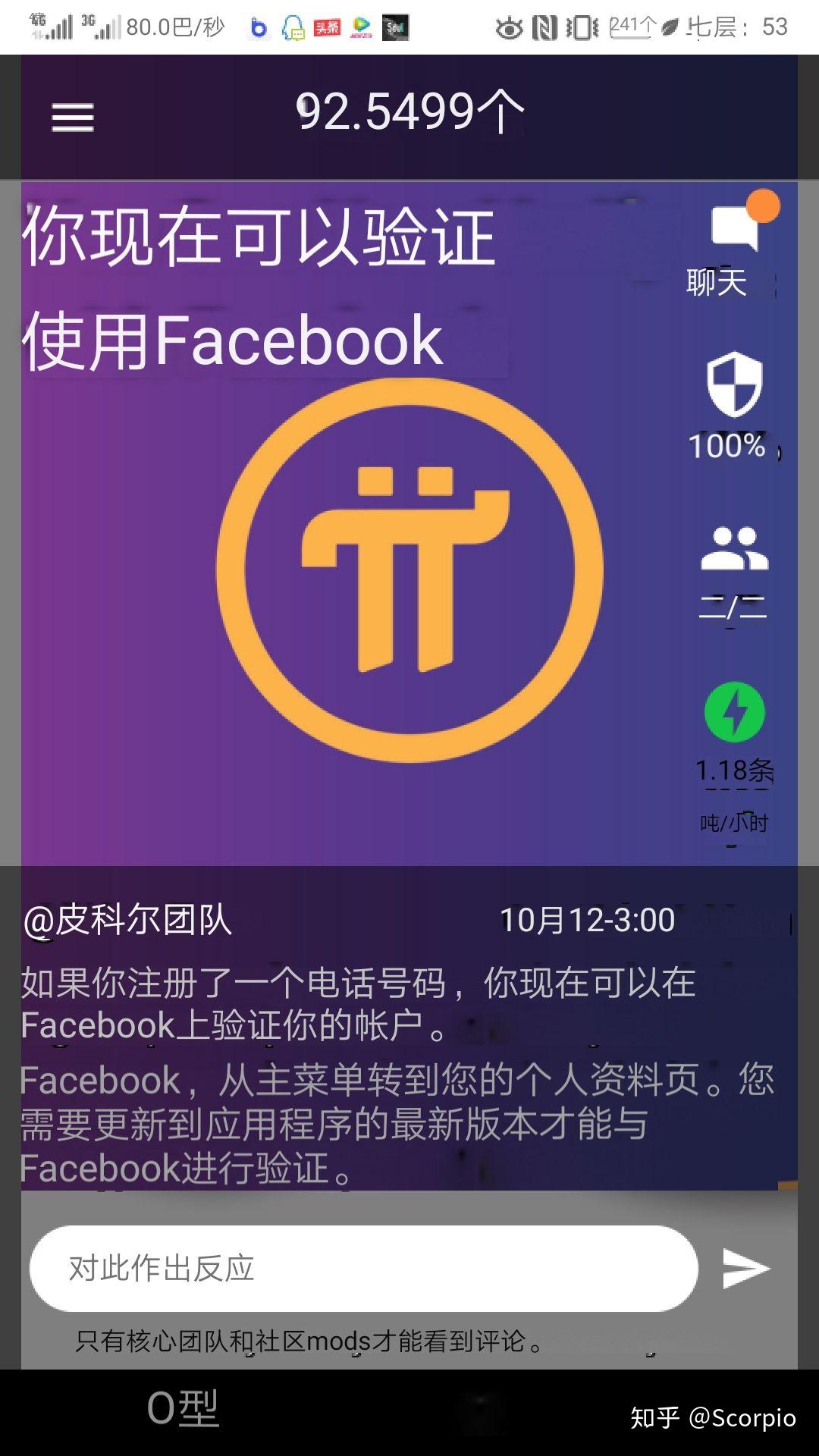Send the comment using the arrow icon
Viewport: 819px width, 1456px height.
pyautogui.click(x=746, y=1266)
